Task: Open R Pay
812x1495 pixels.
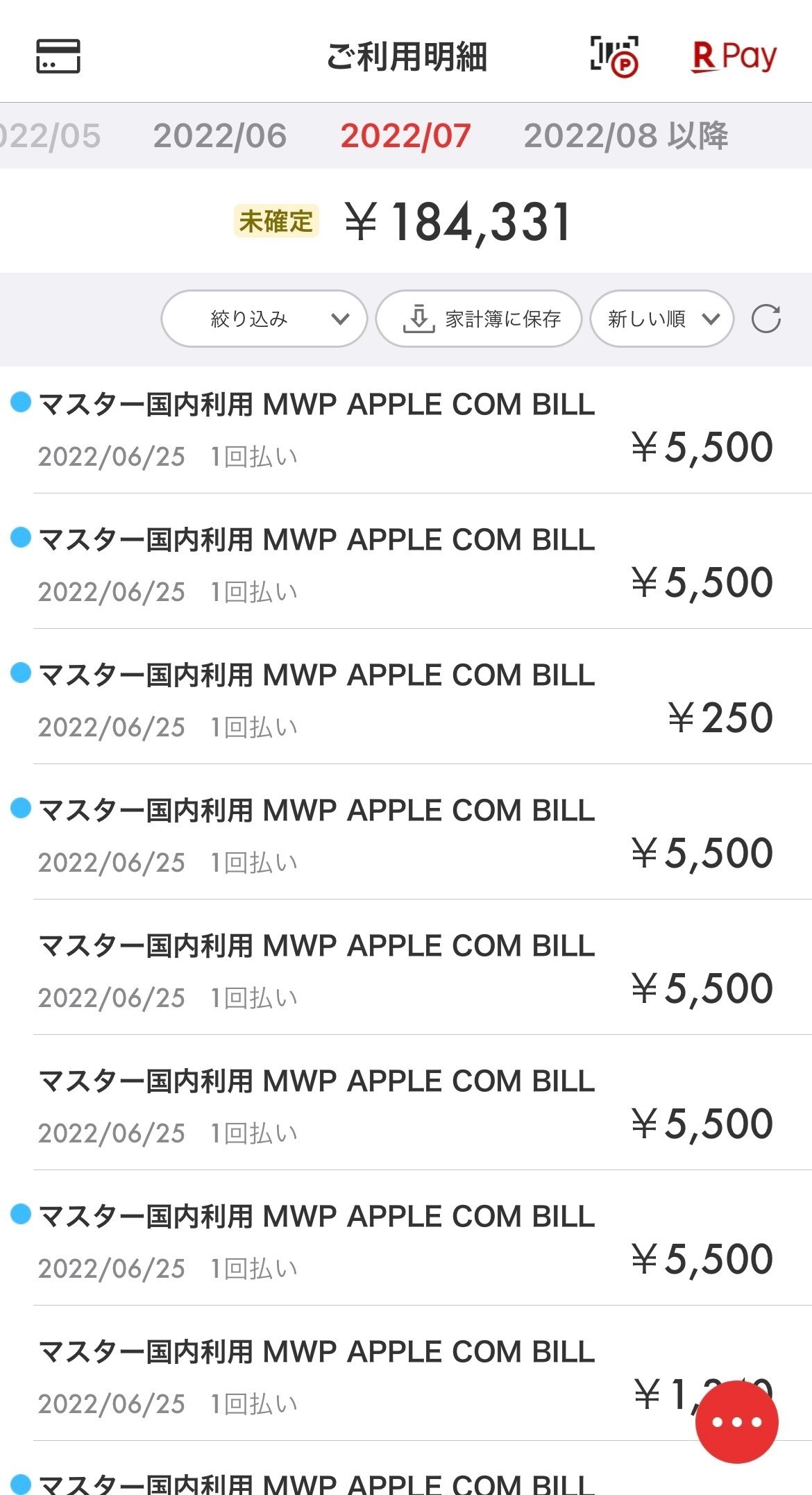Action: tap(734, 56)
